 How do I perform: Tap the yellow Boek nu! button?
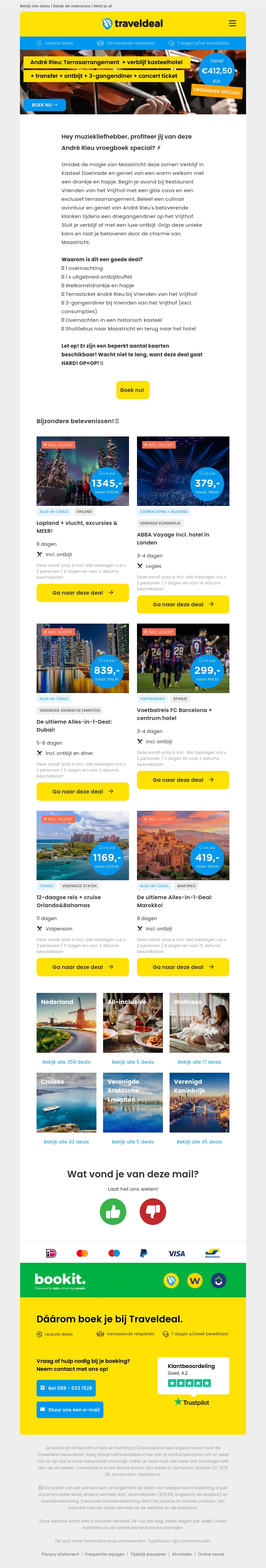click(x=133, y=390)
